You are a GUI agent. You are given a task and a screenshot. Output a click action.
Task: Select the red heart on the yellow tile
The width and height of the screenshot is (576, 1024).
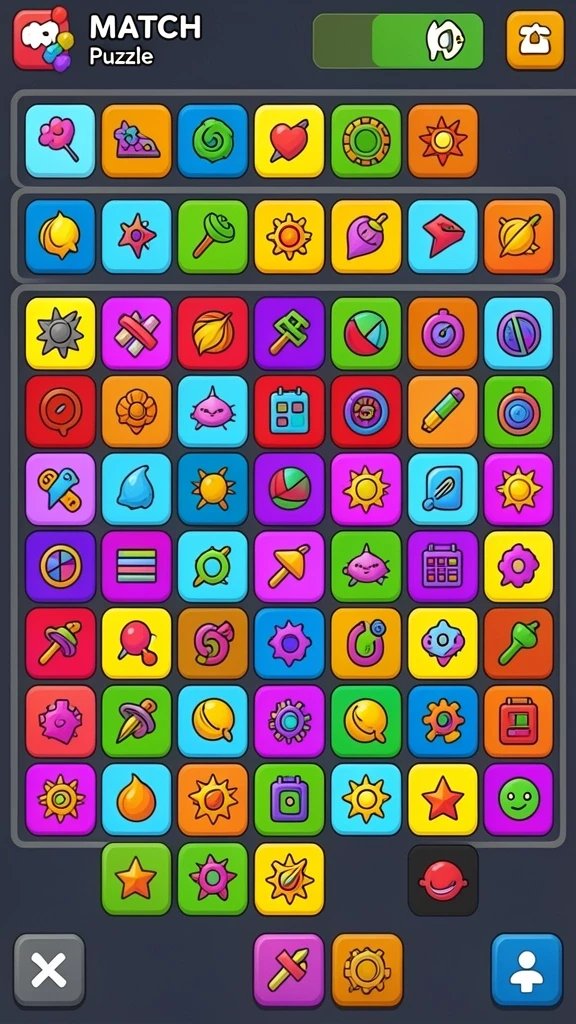(289, 141)
